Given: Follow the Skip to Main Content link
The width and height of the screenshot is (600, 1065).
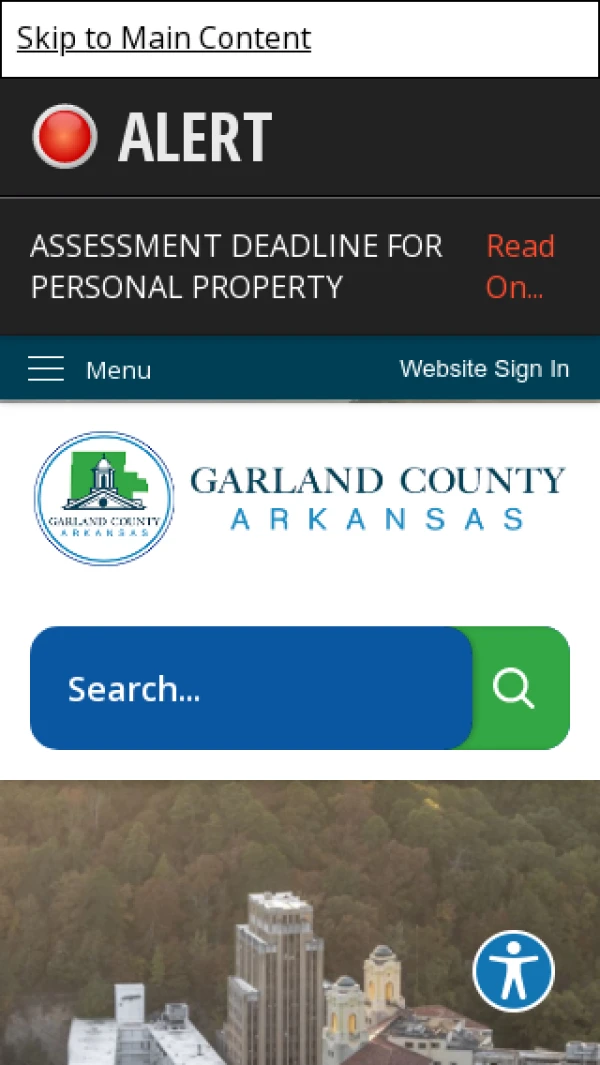Looking at the screenshot, I should click(x=164, y=39).
